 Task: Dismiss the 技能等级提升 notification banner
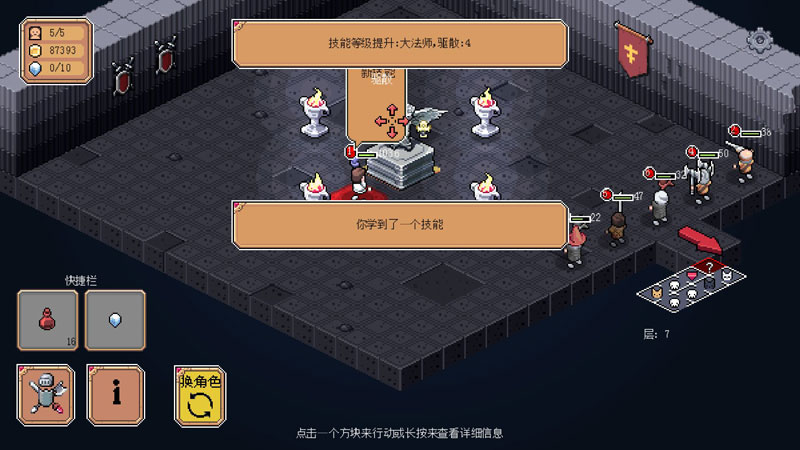[x=400, y=44]
